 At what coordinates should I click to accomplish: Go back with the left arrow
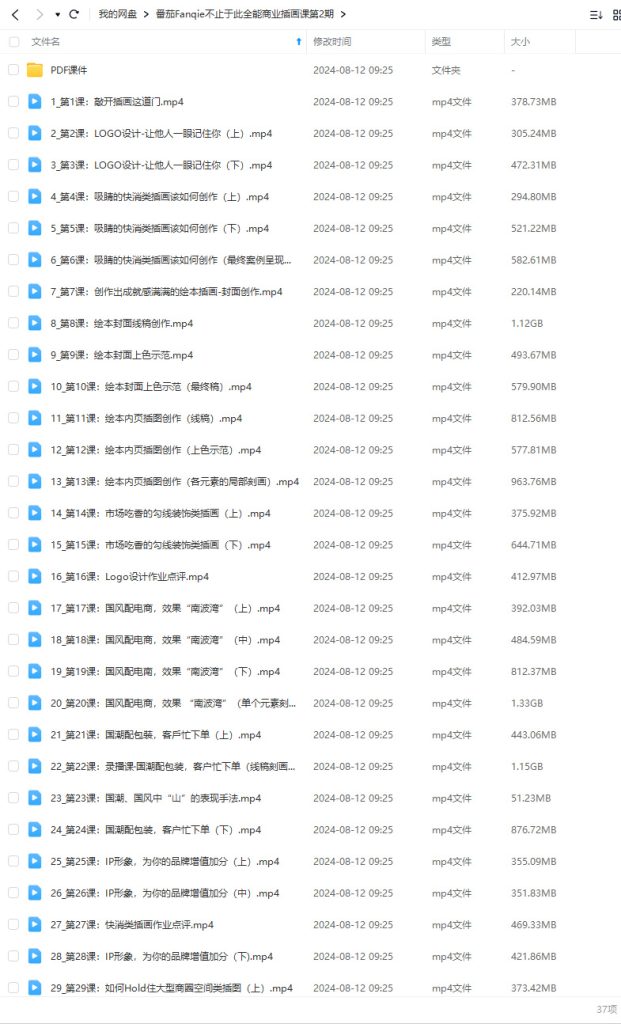(15, 14)
